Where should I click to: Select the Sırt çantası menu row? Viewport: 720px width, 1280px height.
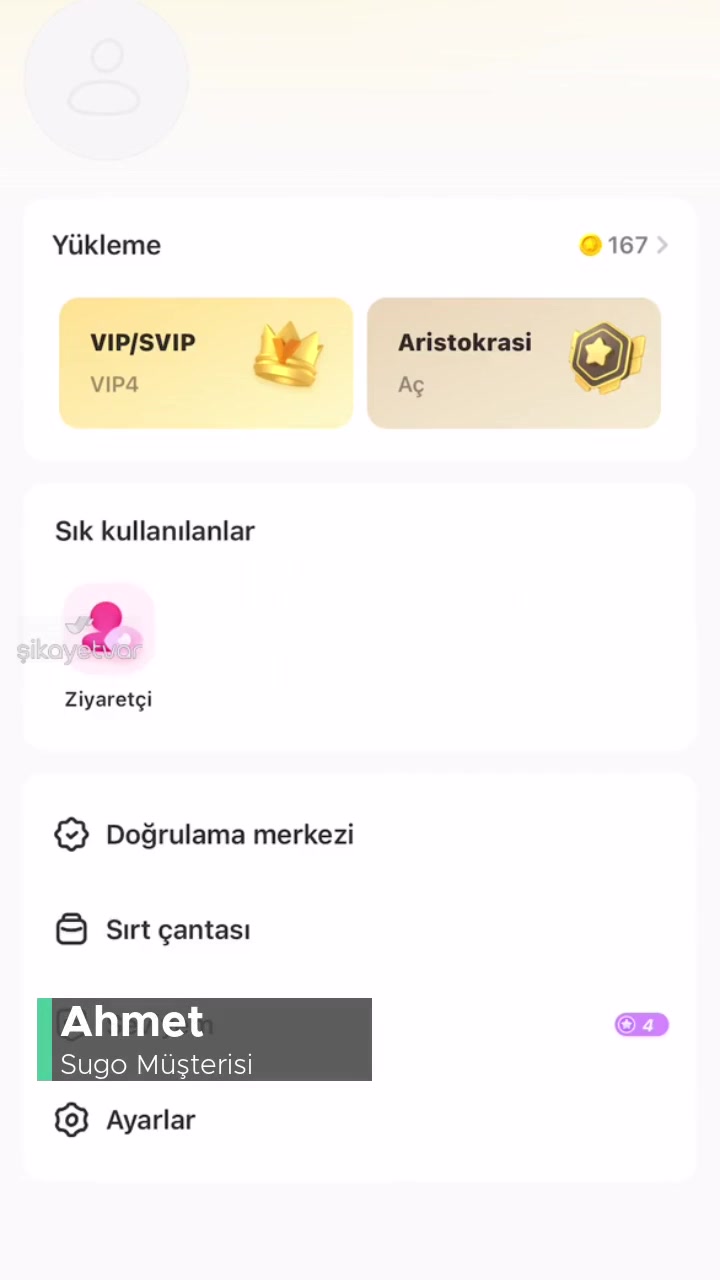[x=178, y=929]
